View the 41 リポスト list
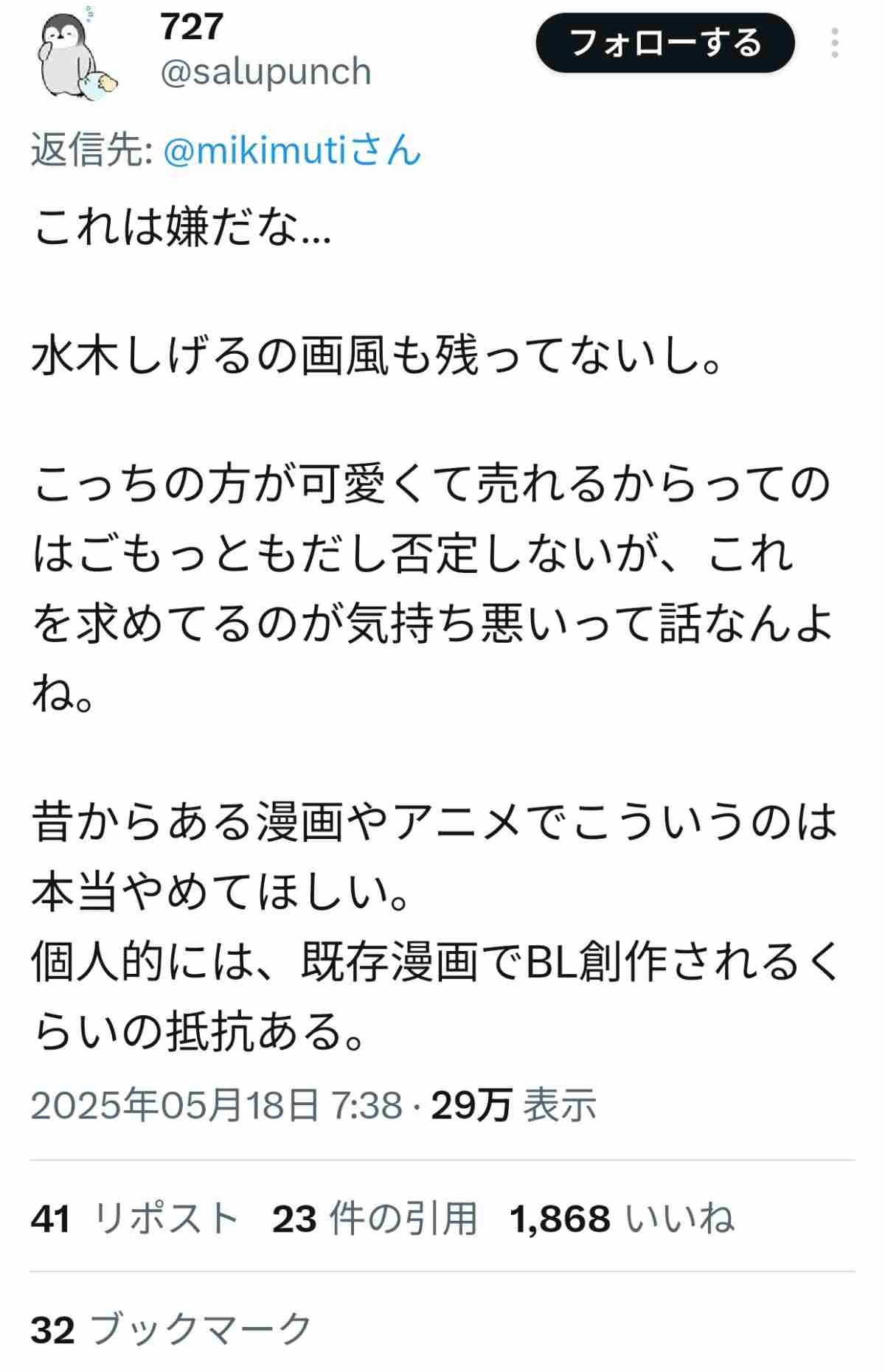Viewport: 885px width, 1372px height. (134, 1219)
